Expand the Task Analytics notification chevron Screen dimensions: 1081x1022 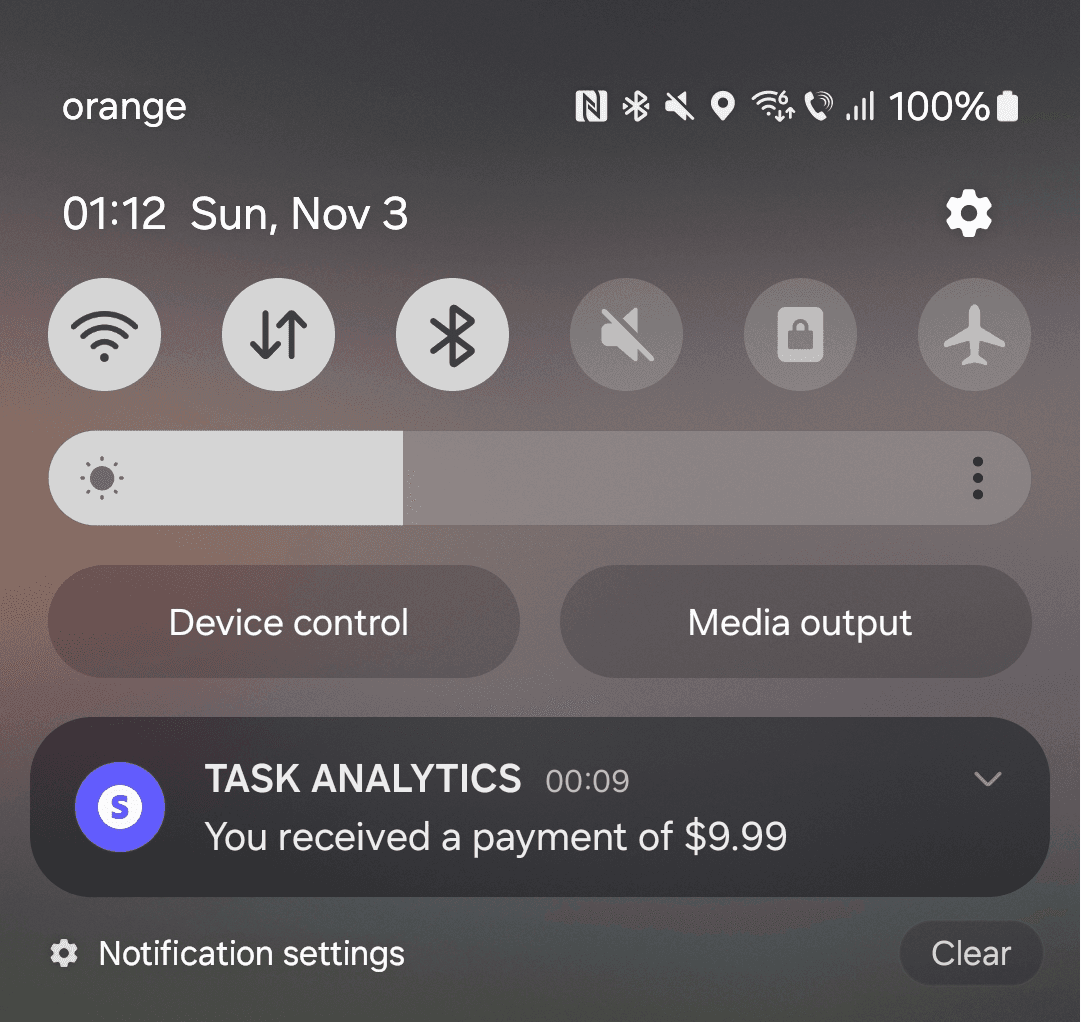pyautogui.click(x=987, y=779)
